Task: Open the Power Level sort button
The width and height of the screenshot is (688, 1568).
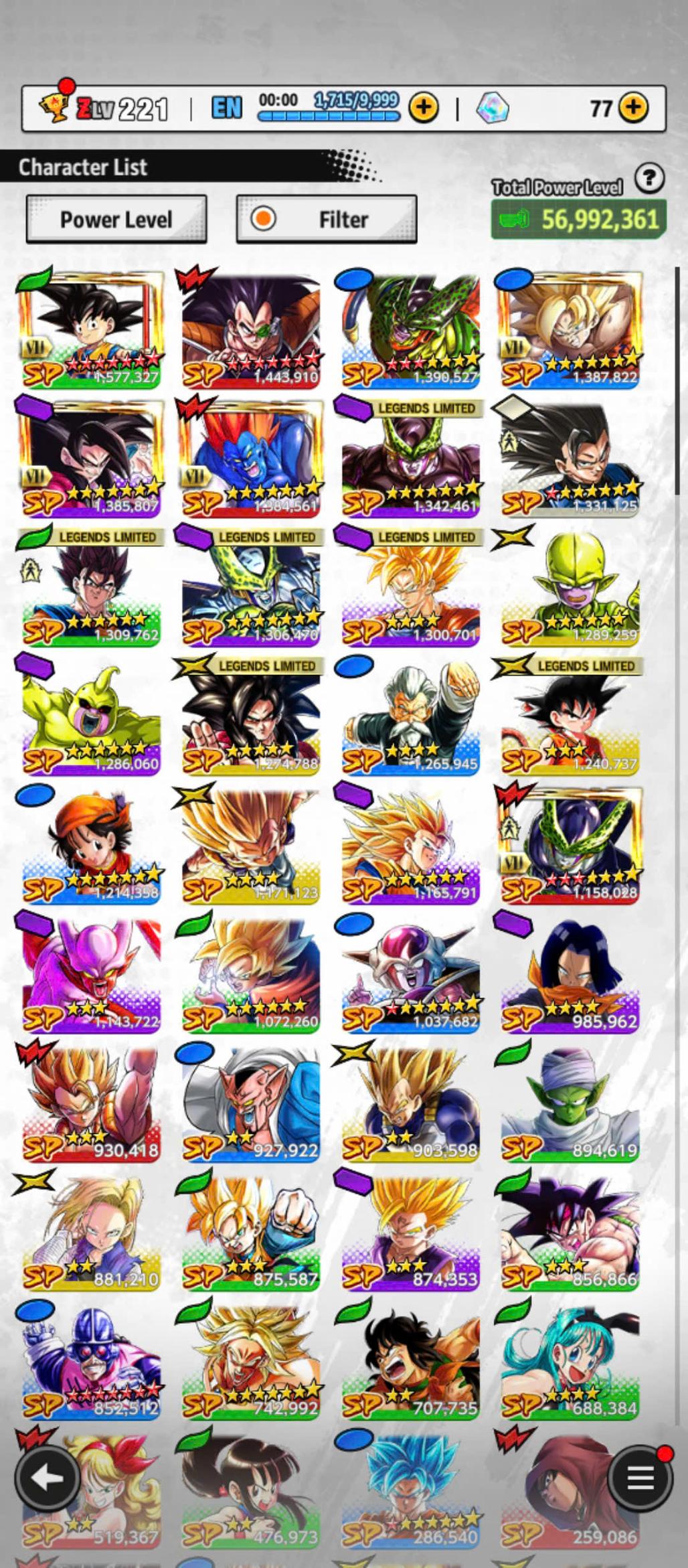Action: coord(116,220)
